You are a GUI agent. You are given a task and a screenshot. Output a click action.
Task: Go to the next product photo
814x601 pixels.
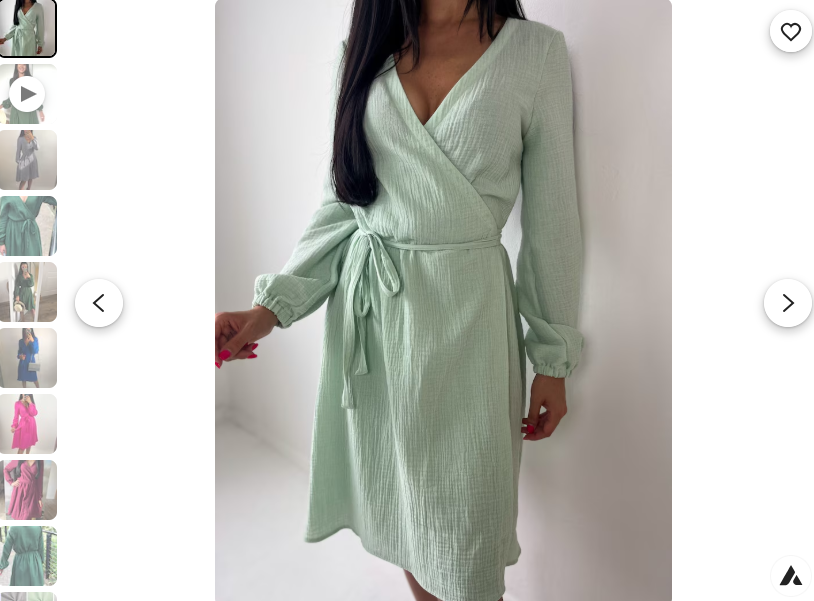tap(787, 303)
